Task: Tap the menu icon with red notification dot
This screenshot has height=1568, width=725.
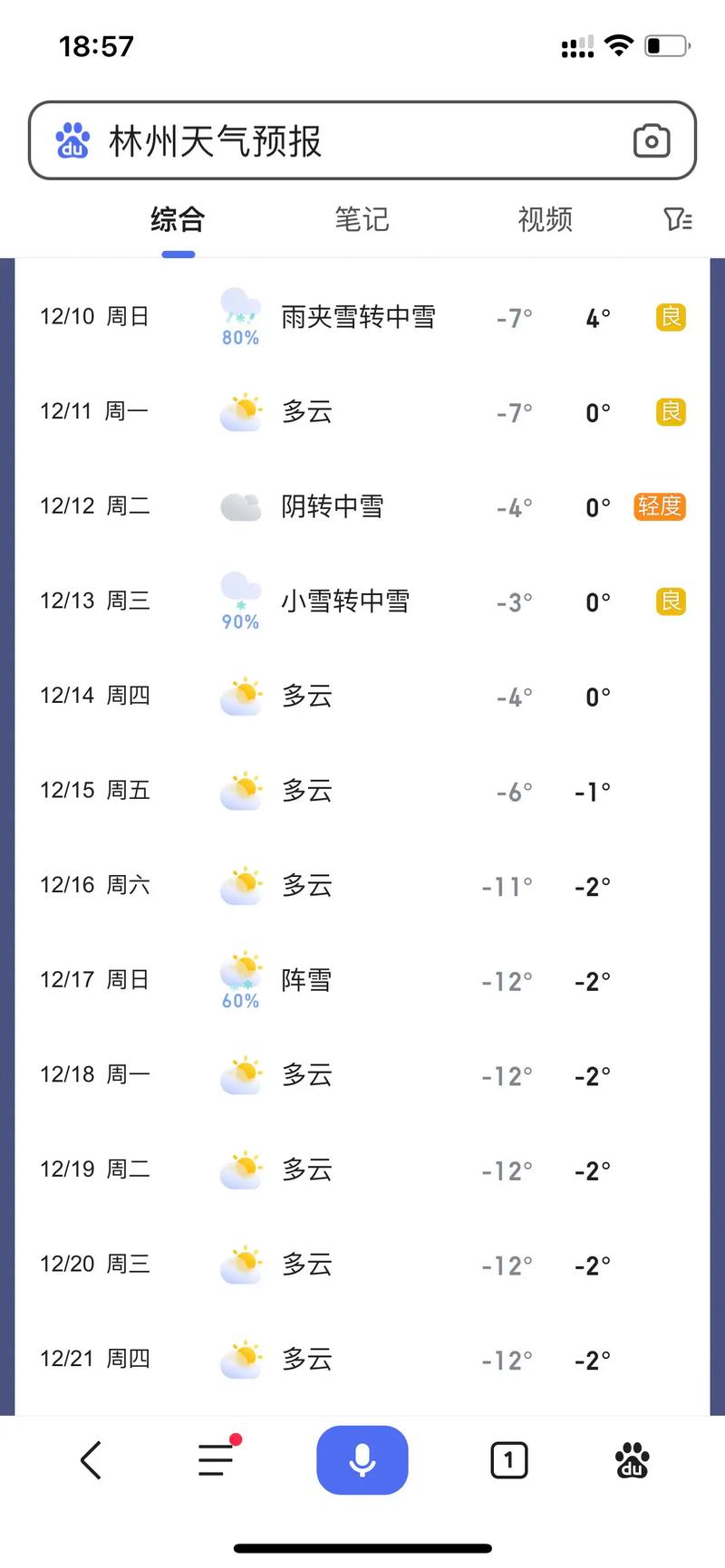Action: 215,1459
